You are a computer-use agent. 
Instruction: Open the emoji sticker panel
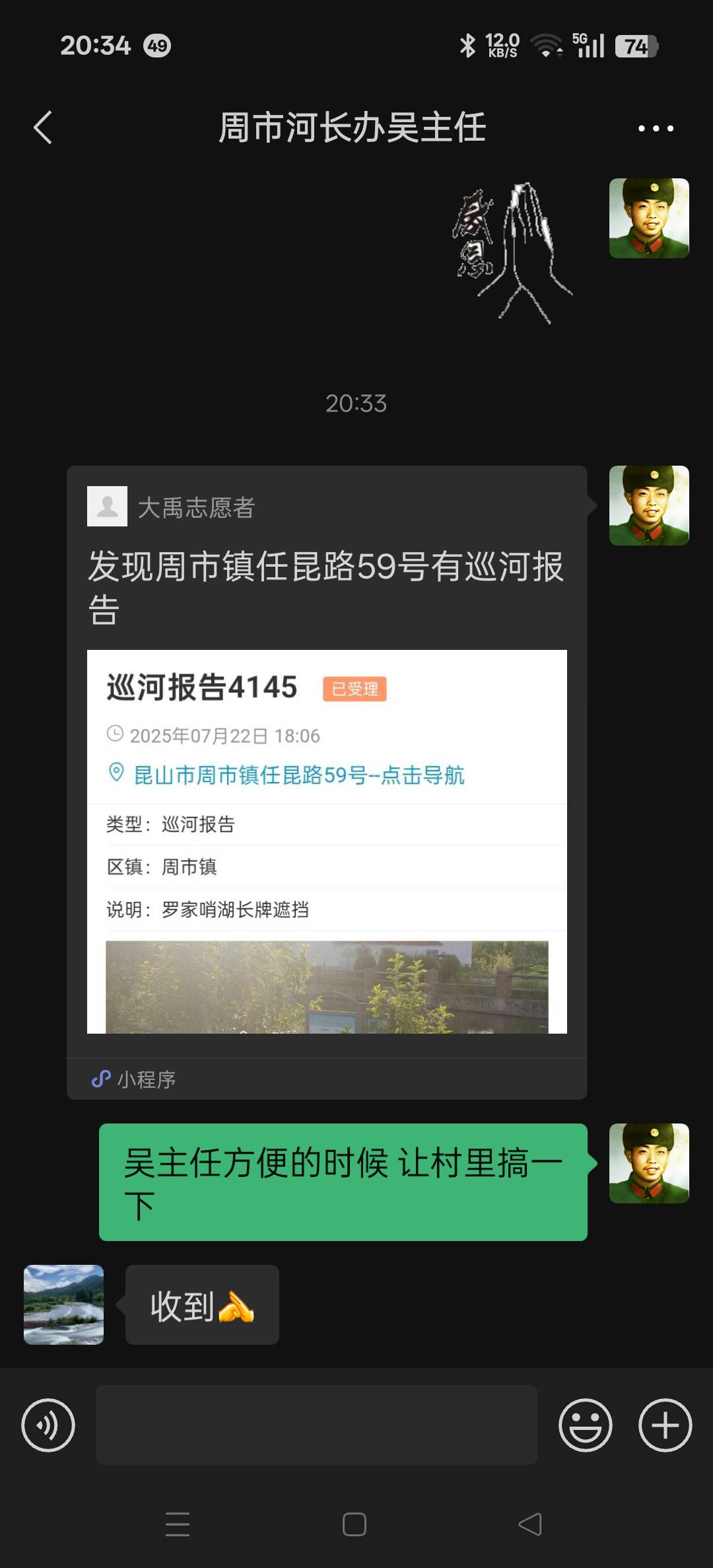point(585,1425)
